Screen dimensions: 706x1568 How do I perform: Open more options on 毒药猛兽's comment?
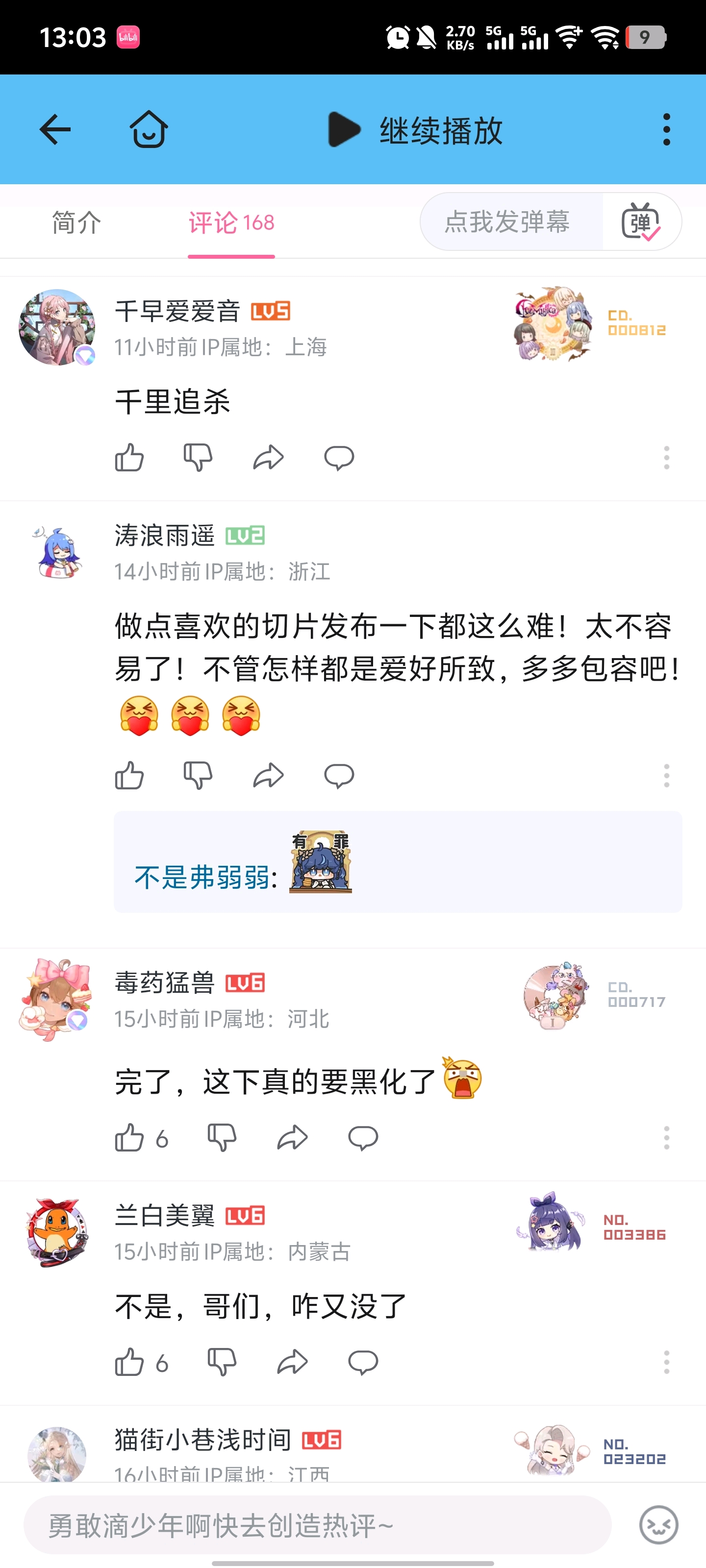(x=666, y=1138)
